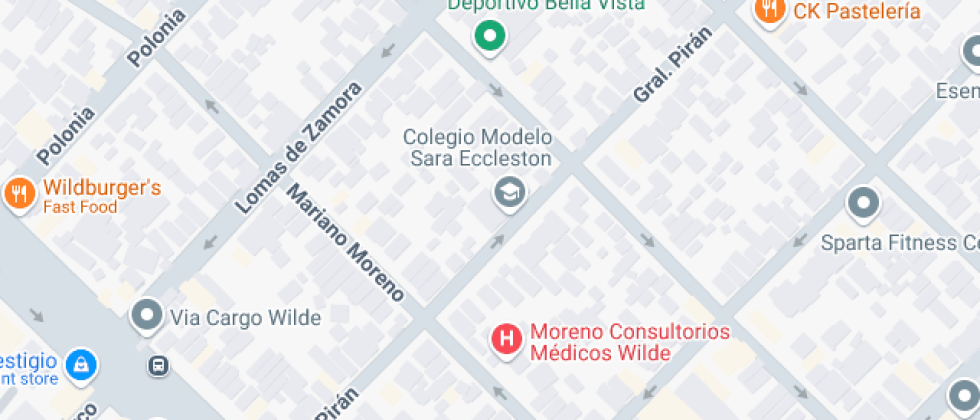Open the Colegio Modelo Sara Eccleston school marker
The image size is (980, 420).
(x=510, y=192)
